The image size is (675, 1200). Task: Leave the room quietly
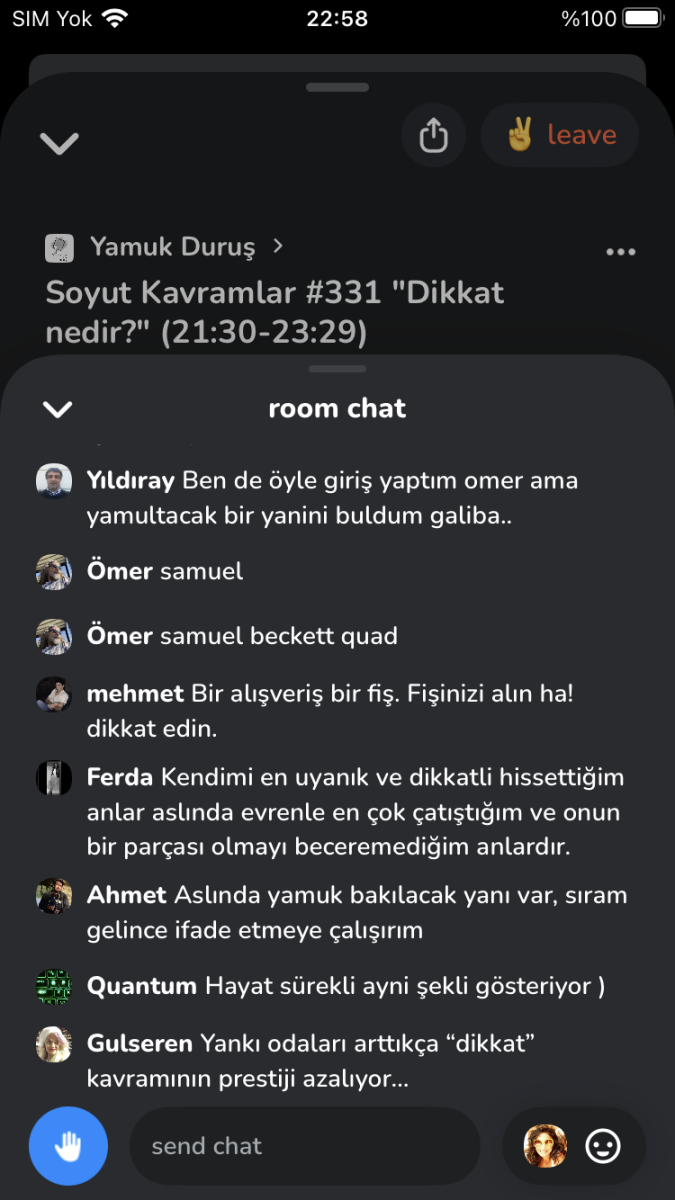(x=560, y=135)
